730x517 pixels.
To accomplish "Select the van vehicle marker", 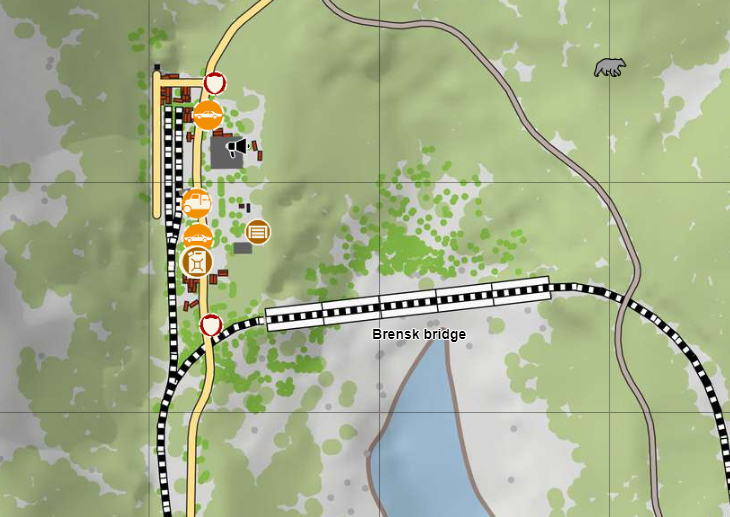I will pyautogui.click(x=197, y=203).
